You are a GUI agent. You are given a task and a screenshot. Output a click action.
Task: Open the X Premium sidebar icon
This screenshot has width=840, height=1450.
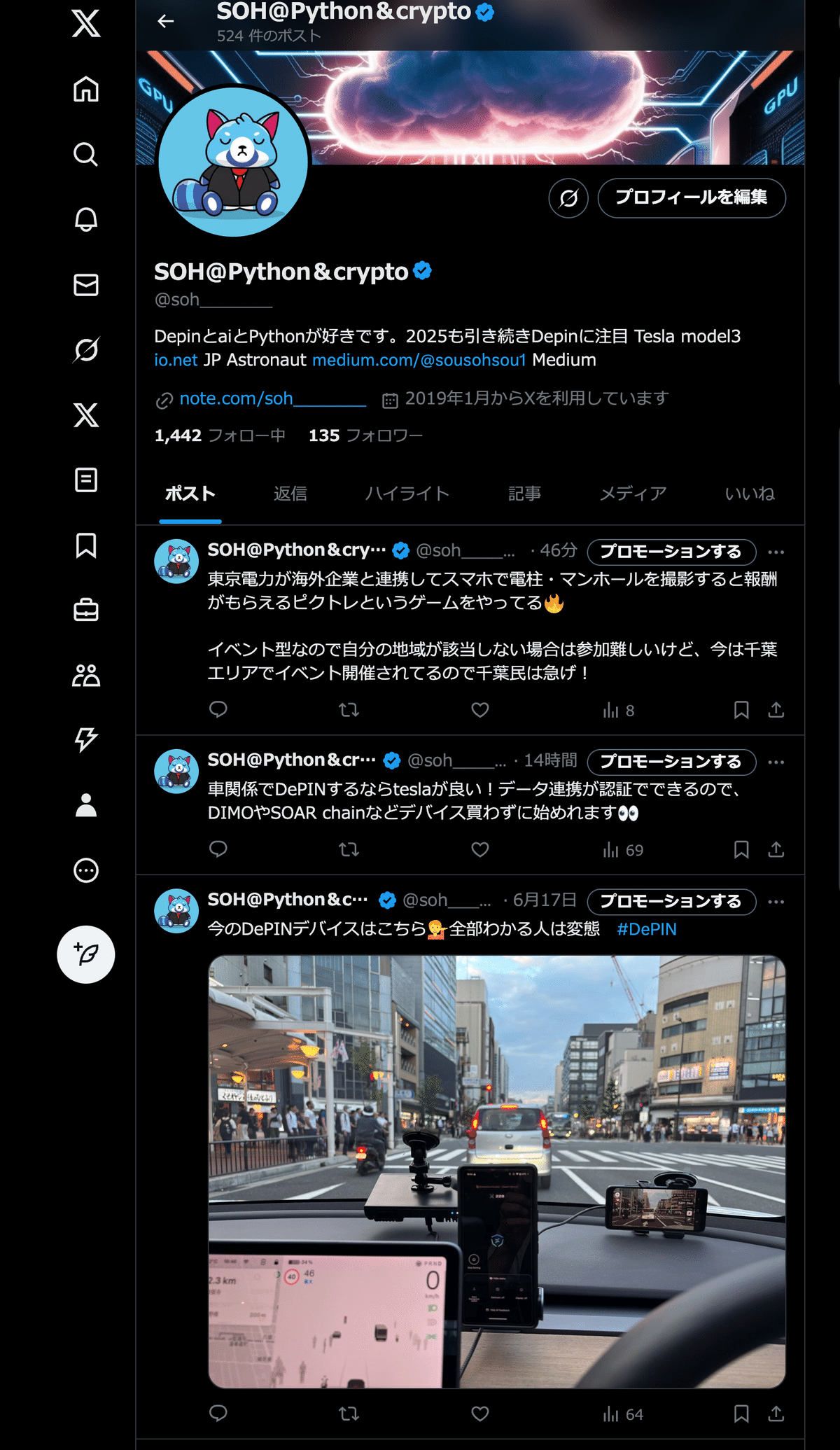pos(85,415)
